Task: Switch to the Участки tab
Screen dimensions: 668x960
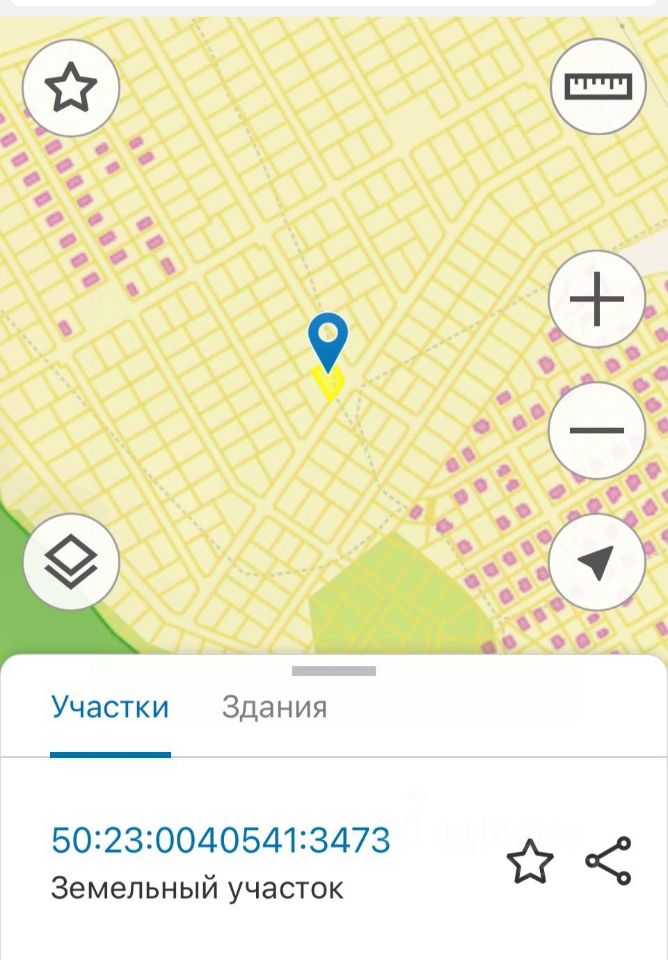Action: pyautogui.click(x=110, y=708)
